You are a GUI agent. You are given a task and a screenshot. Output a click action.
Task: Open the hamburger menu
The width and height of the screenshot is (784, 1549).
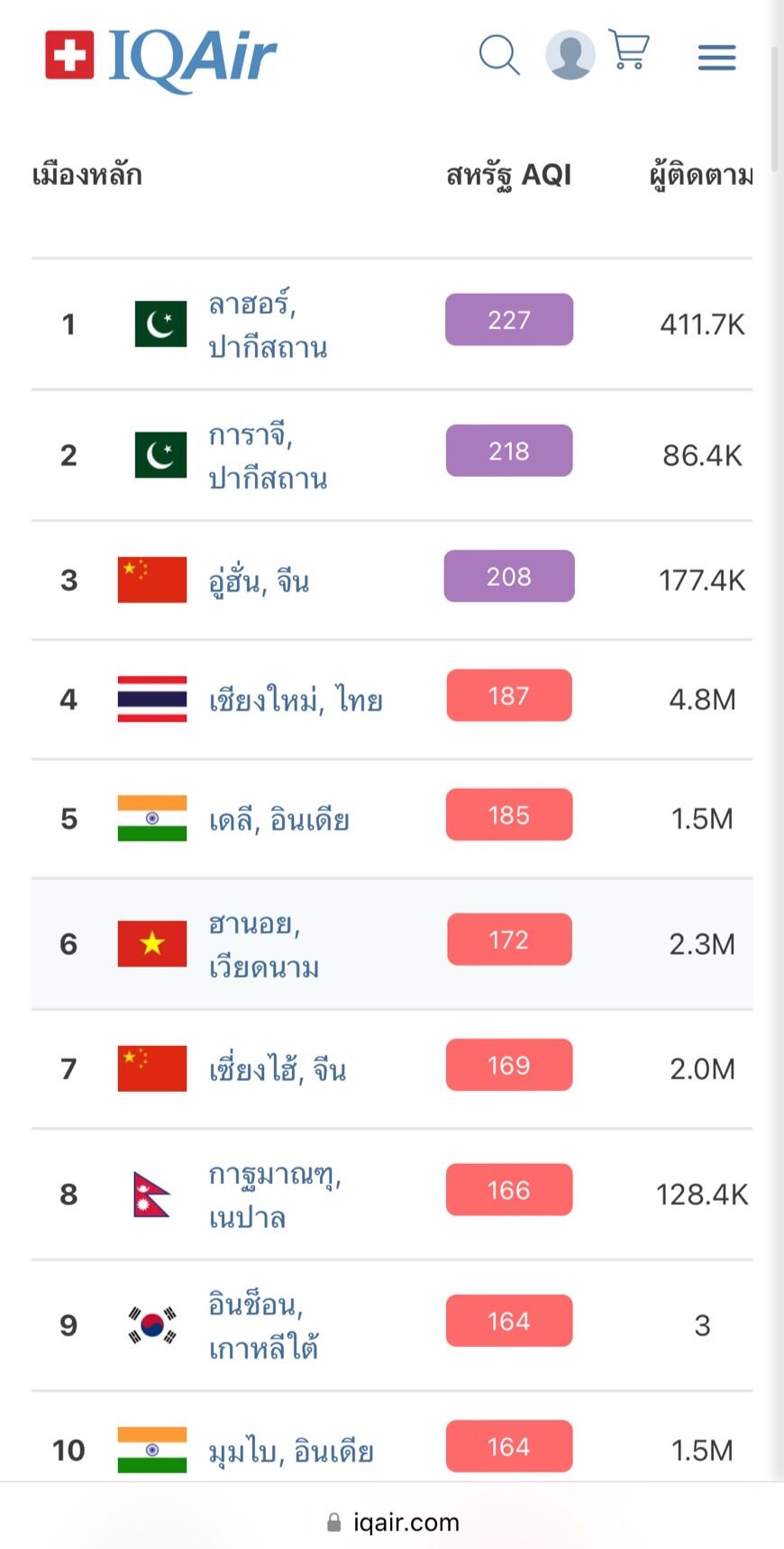pos(717,58)
